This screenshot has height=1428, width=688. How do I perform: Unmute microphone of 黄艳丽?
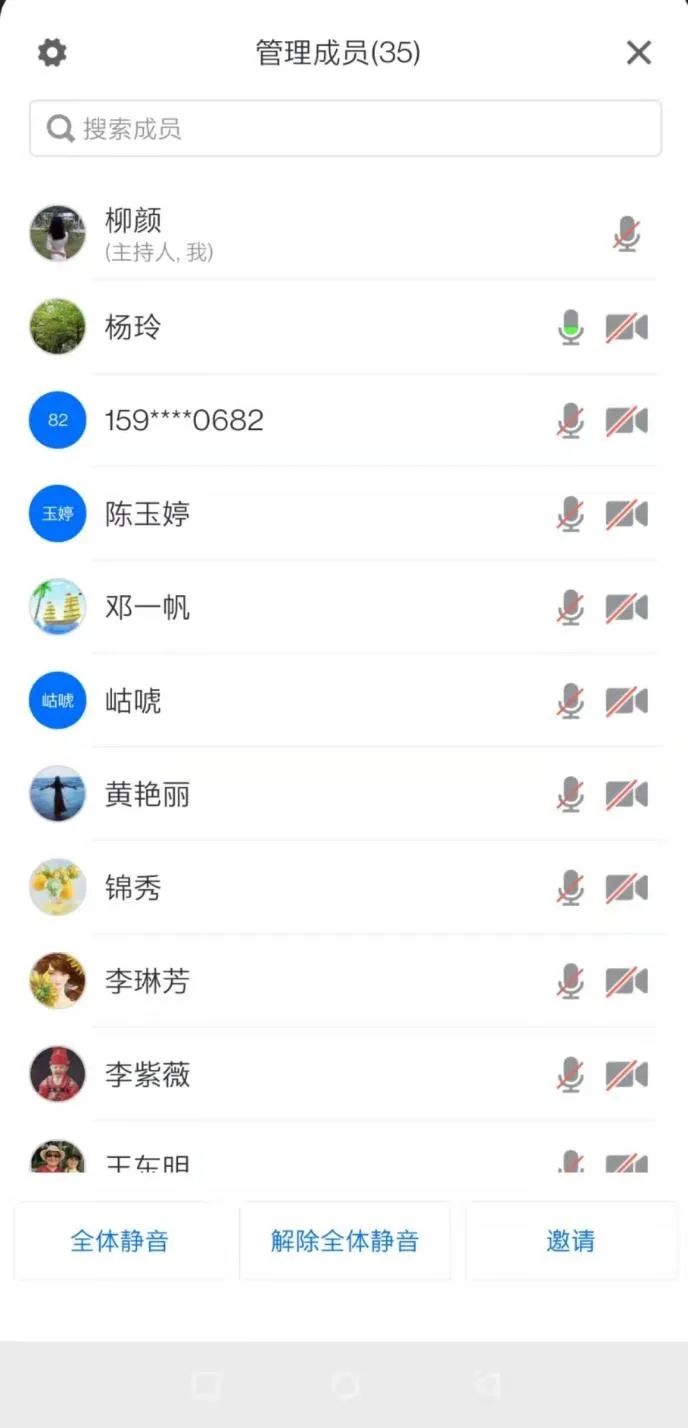570,795
